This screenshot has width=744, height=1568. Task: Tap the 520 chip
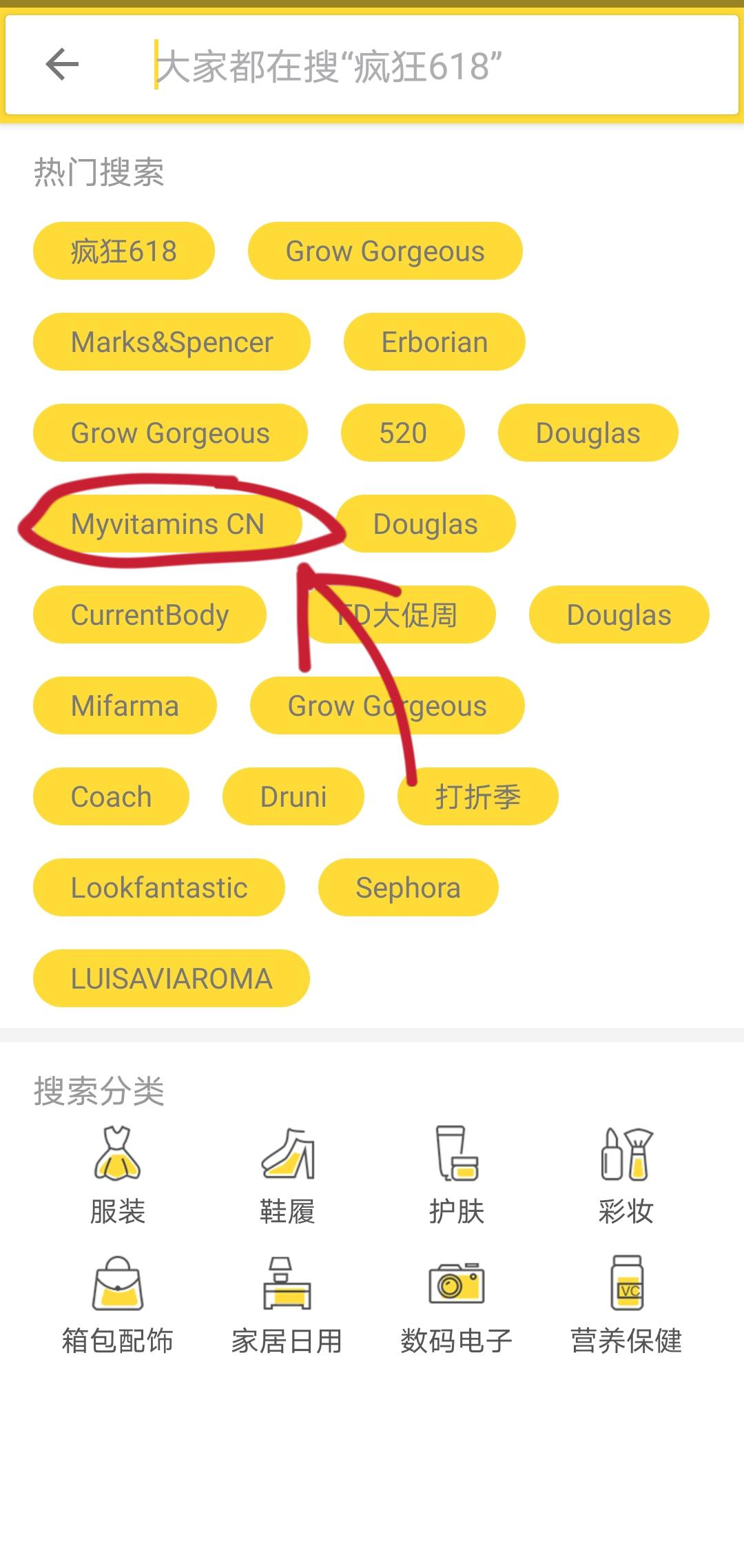(403, 433)
